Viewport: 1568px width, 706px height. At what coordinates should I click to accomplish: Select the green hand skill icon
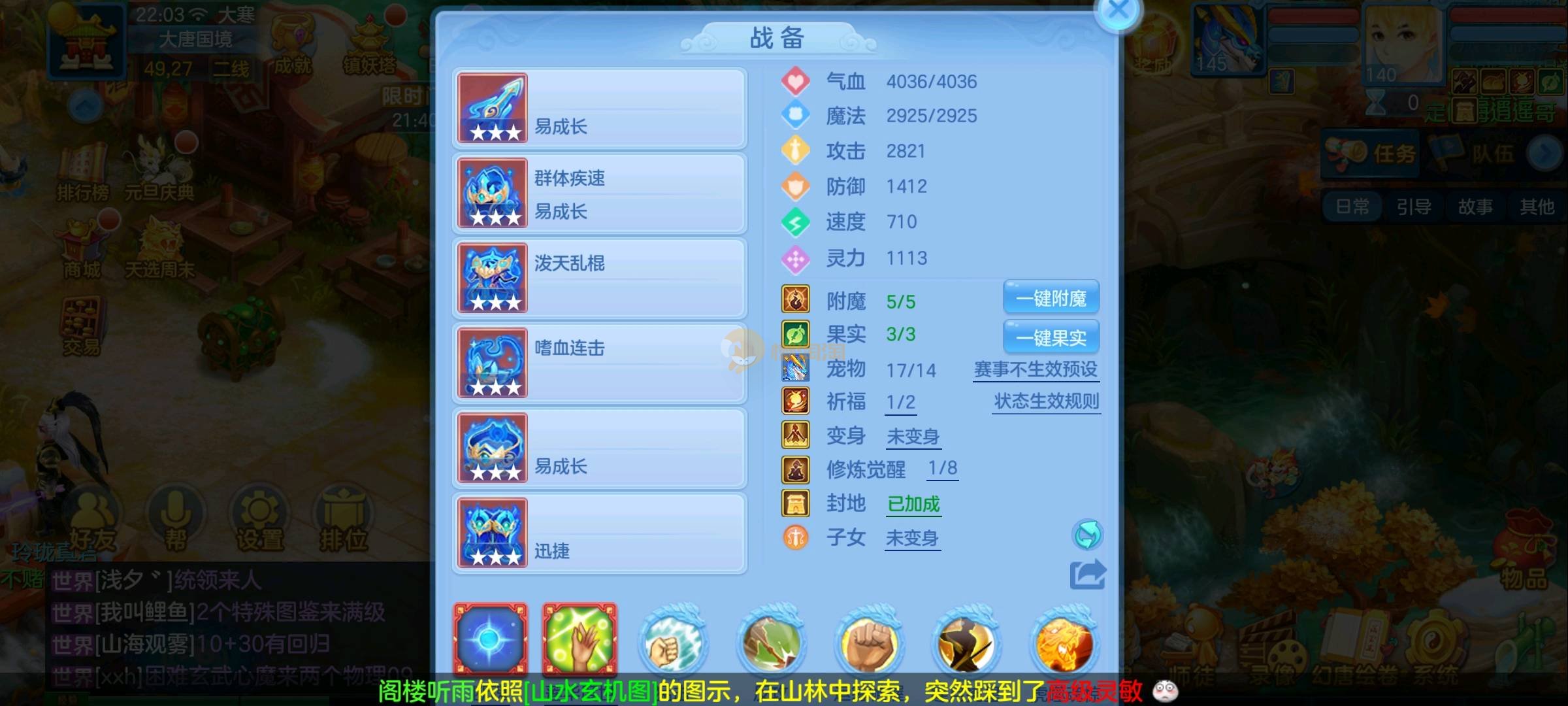click(x=580, y=640)
